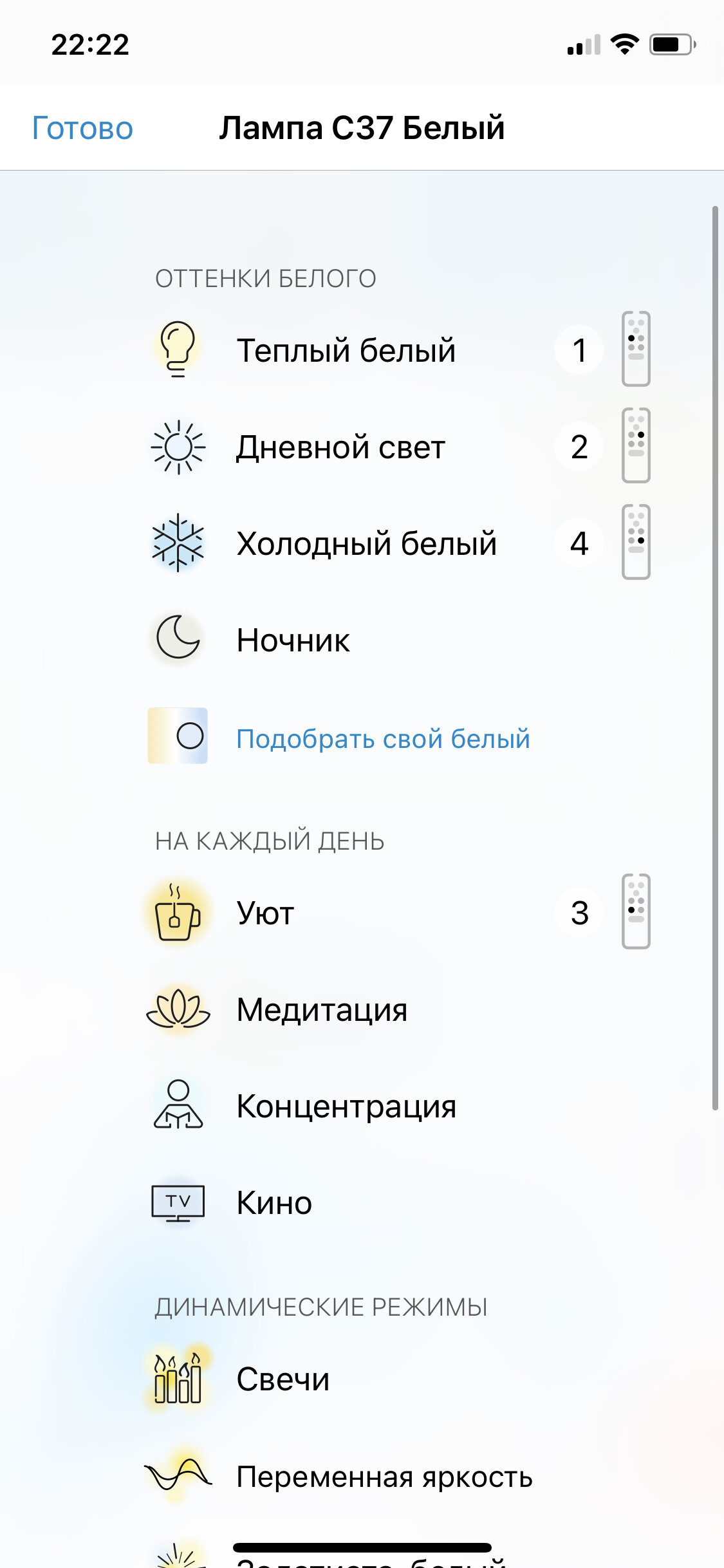
Task: Open Подобрать свой белый link
Action: click(x=383, y=738)
